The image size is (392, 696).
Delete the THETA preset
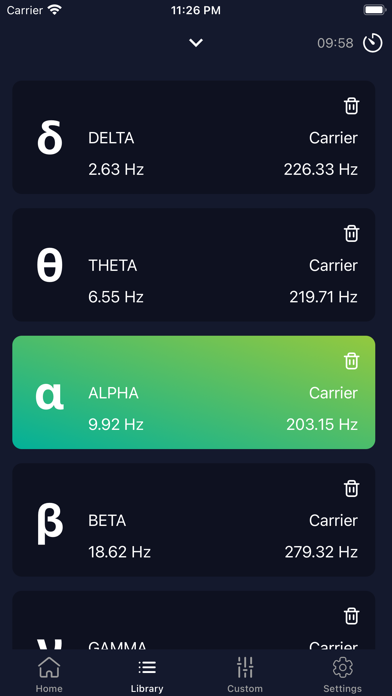352,233
